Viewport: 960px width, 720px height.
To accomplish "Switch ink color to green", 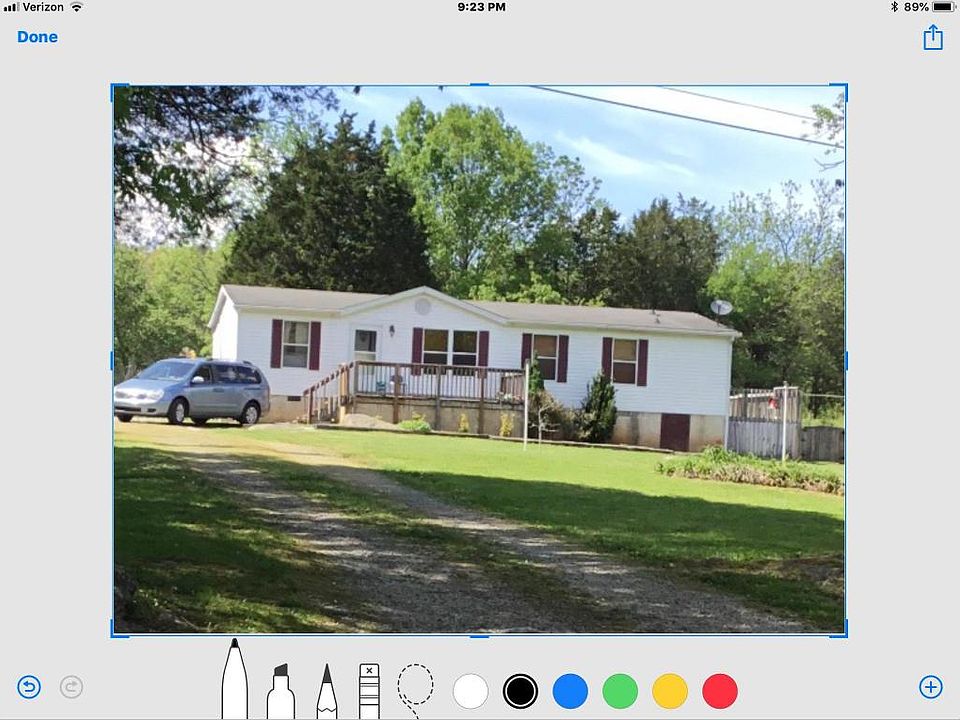I will click(620, 691).
